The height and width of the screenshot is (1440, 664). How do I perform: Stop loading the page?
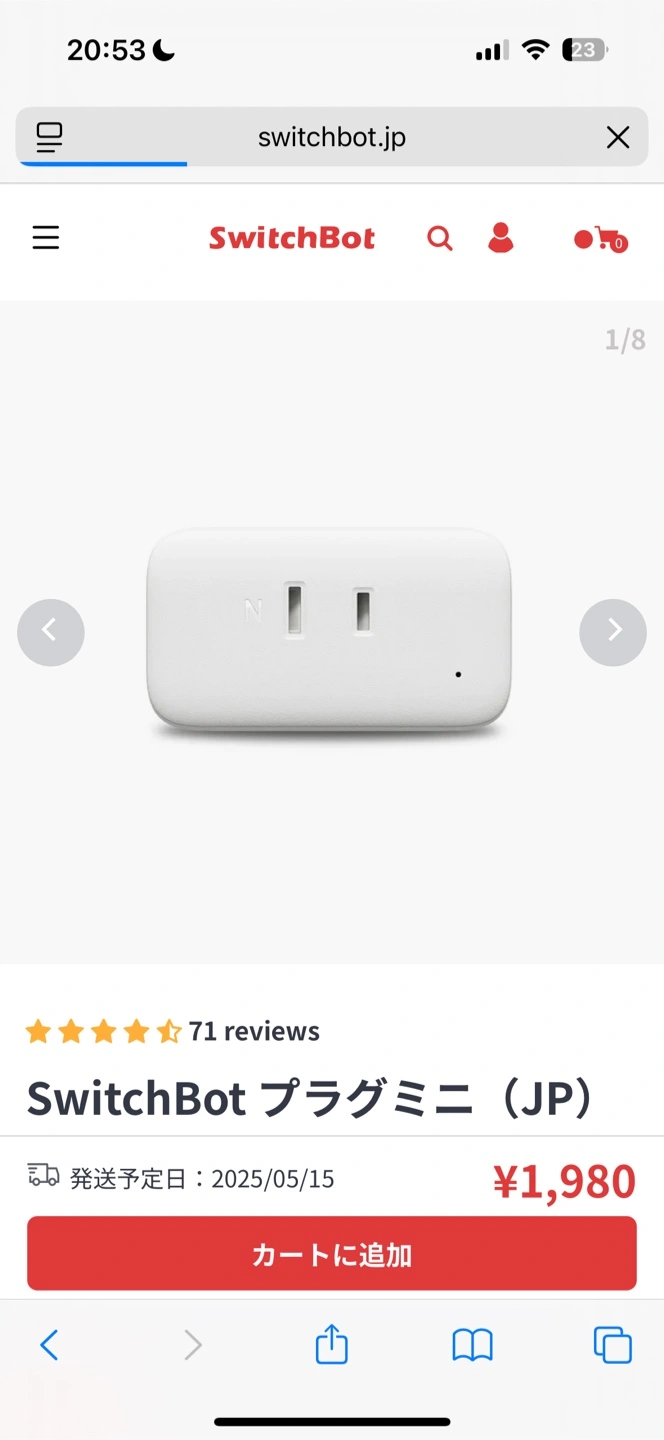(x=618, y=137)
